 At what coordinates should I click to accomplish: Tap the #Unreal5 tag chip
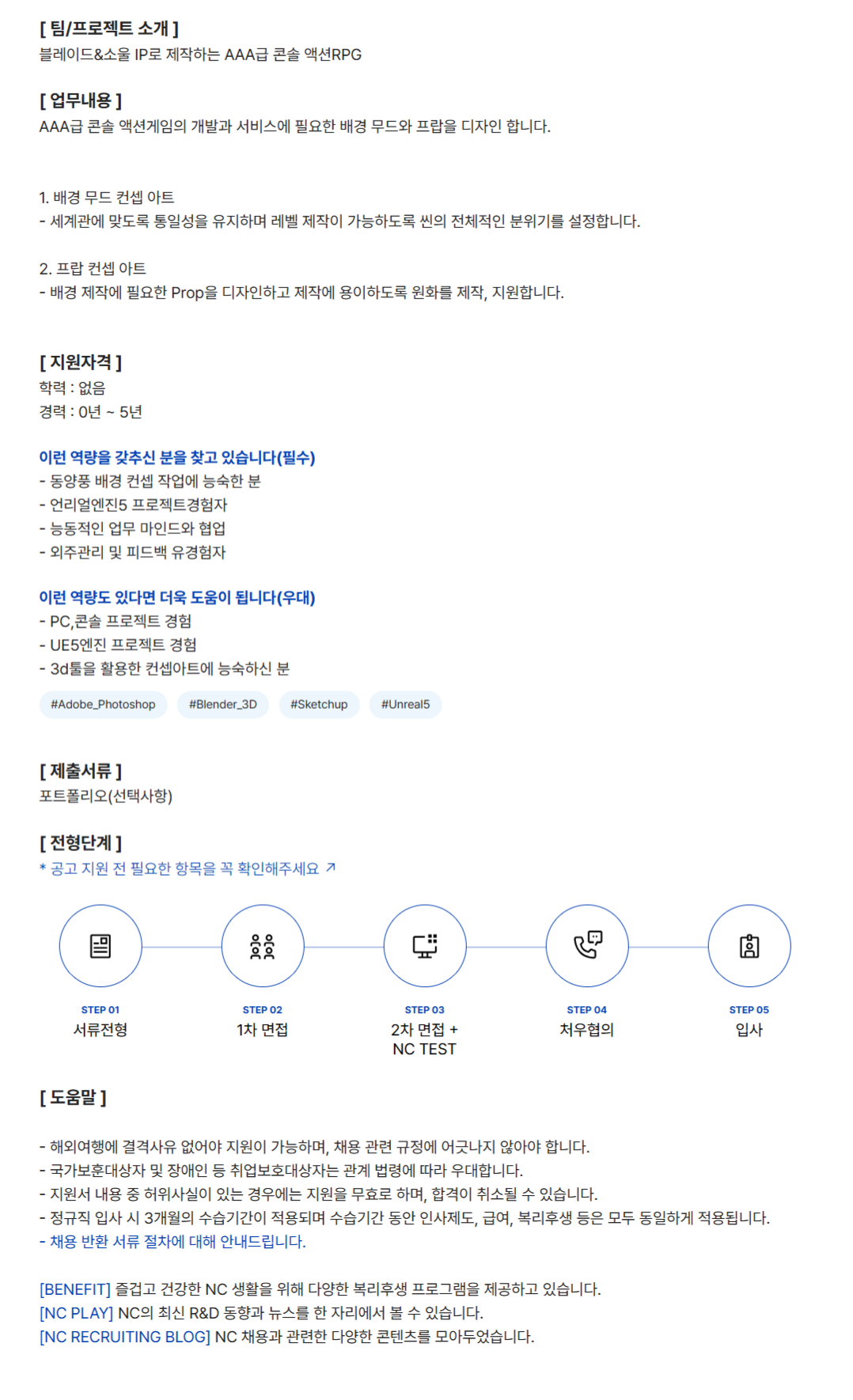(x=405, y=704)
